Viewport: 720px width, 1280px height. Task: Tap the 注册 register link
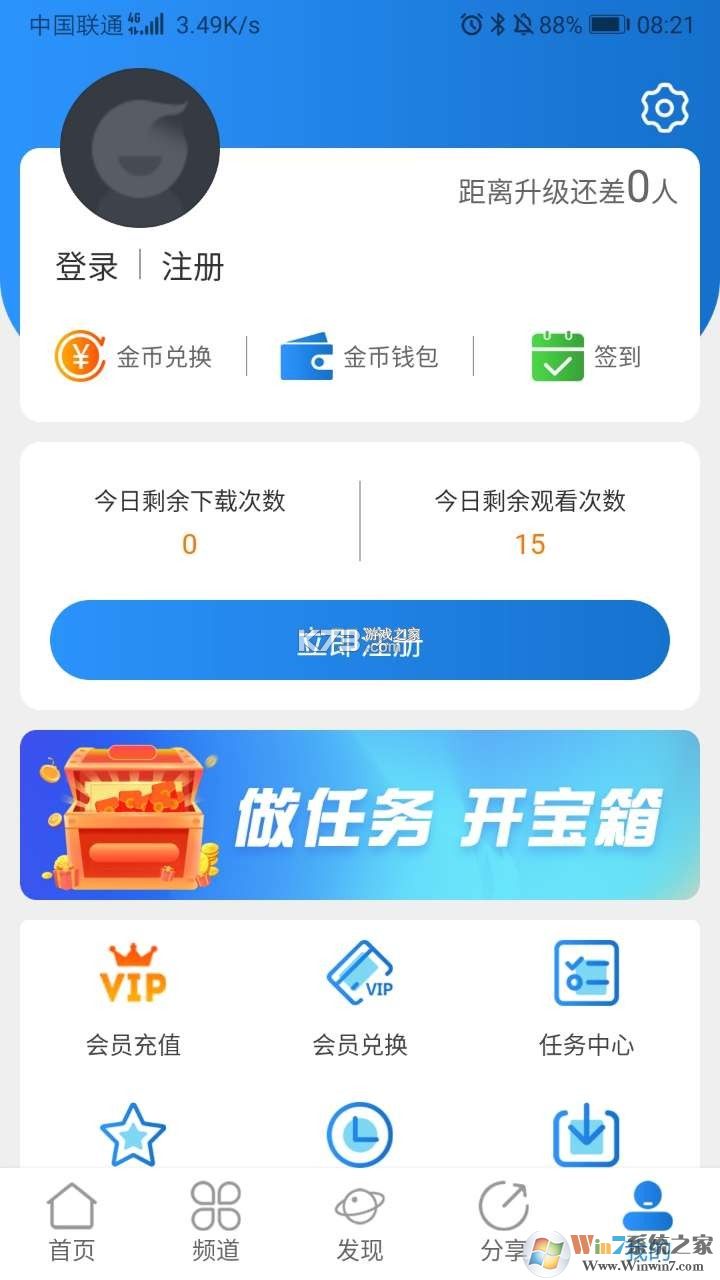192,266
